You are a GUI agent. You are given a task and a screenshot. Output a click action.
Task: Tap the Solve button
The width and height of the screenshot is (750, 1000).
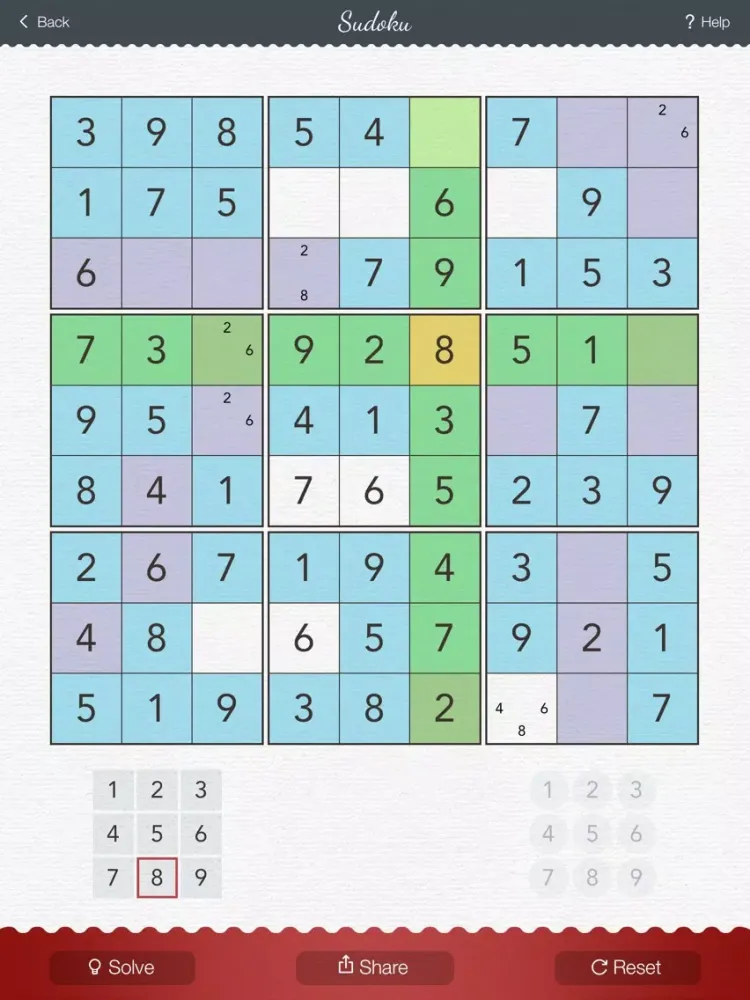tap(122, 967)
